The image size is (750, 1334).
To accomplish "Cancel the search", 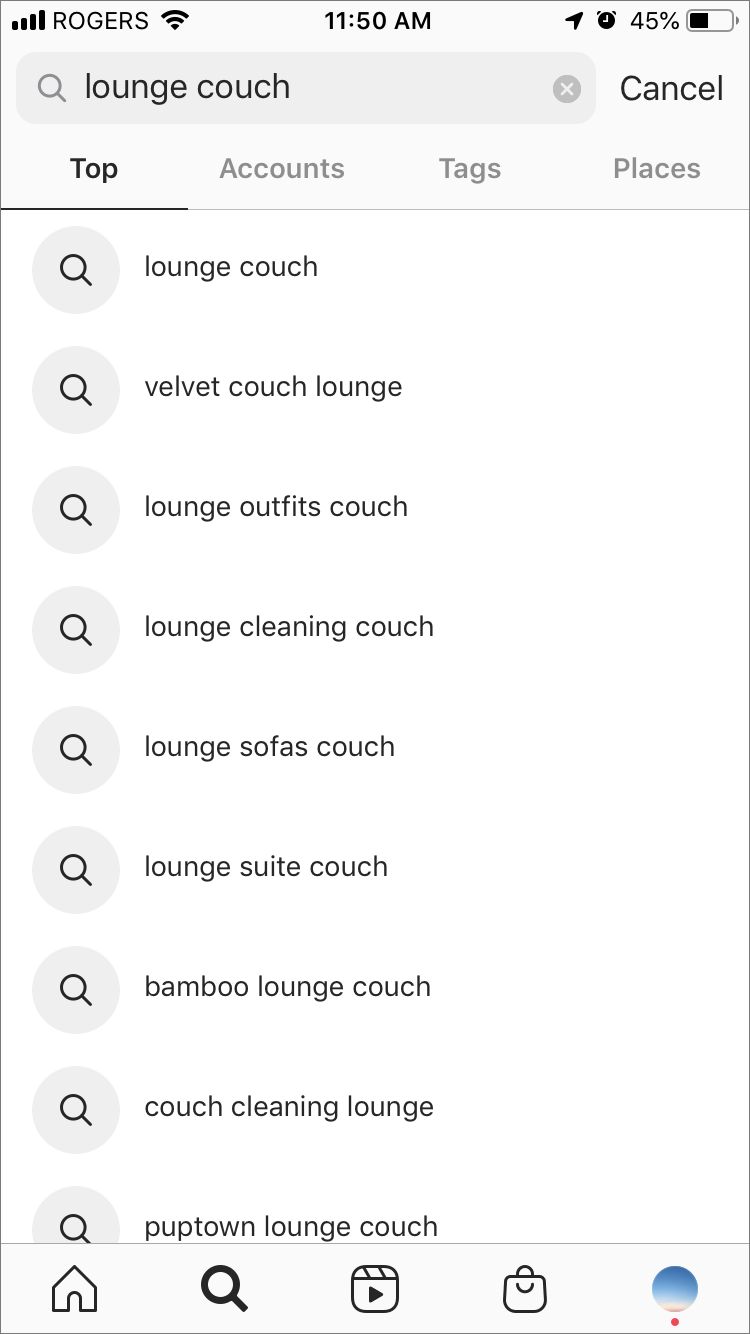I will 671,88.
